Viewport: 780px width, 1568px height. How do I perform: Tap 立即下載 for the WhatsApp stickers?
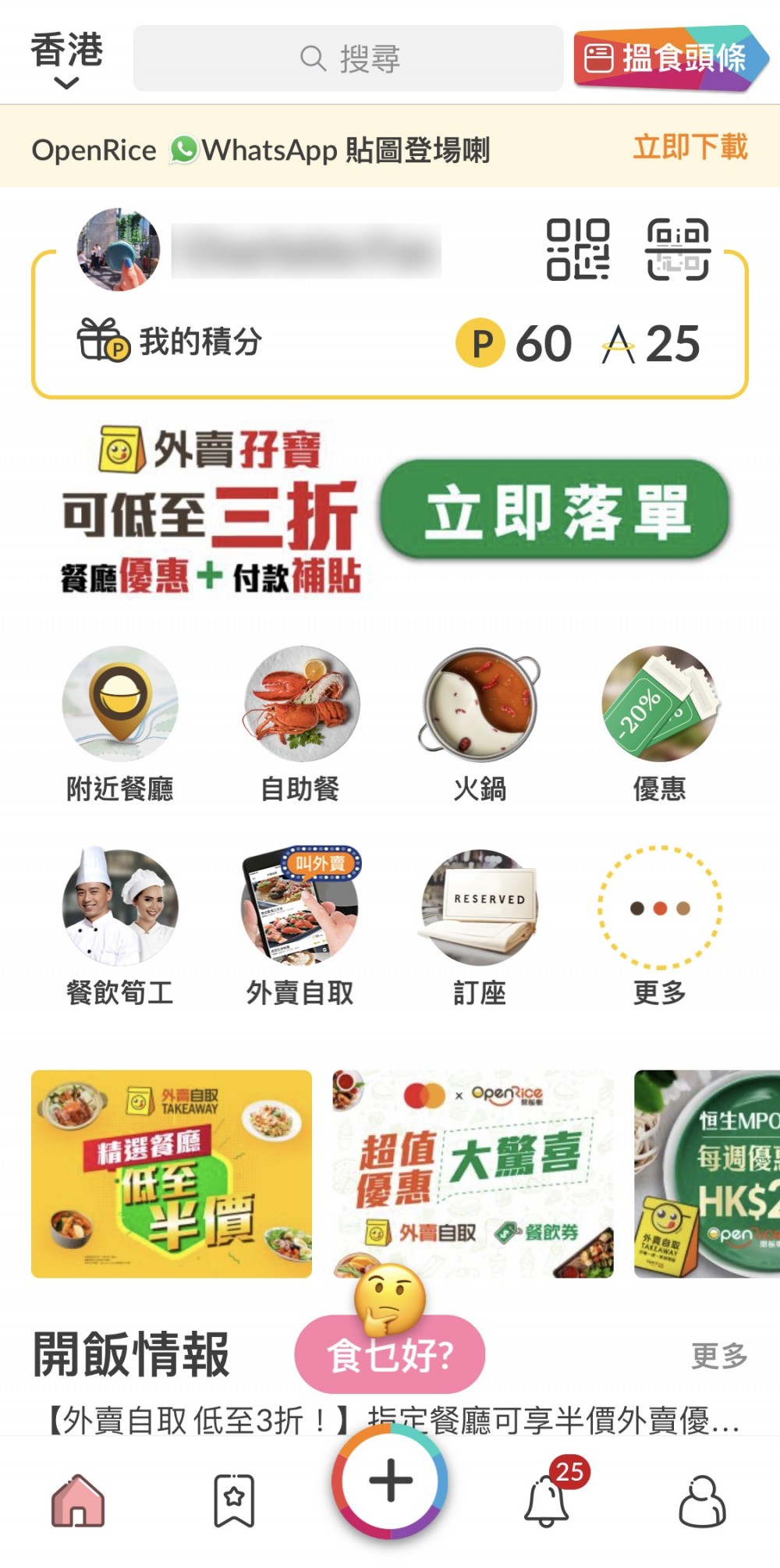(690, 147)
